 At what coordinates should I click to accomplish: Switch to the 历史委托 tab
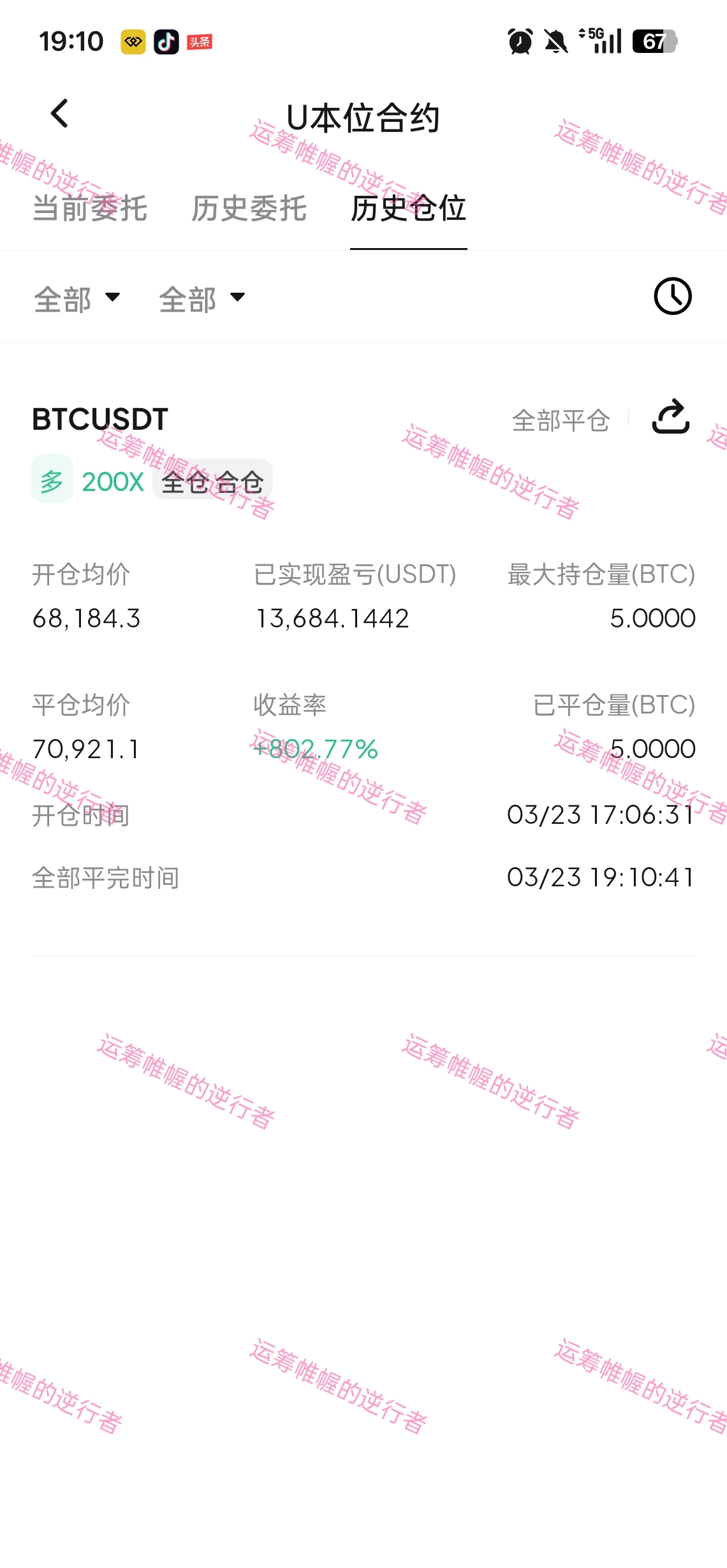[249, 209]
